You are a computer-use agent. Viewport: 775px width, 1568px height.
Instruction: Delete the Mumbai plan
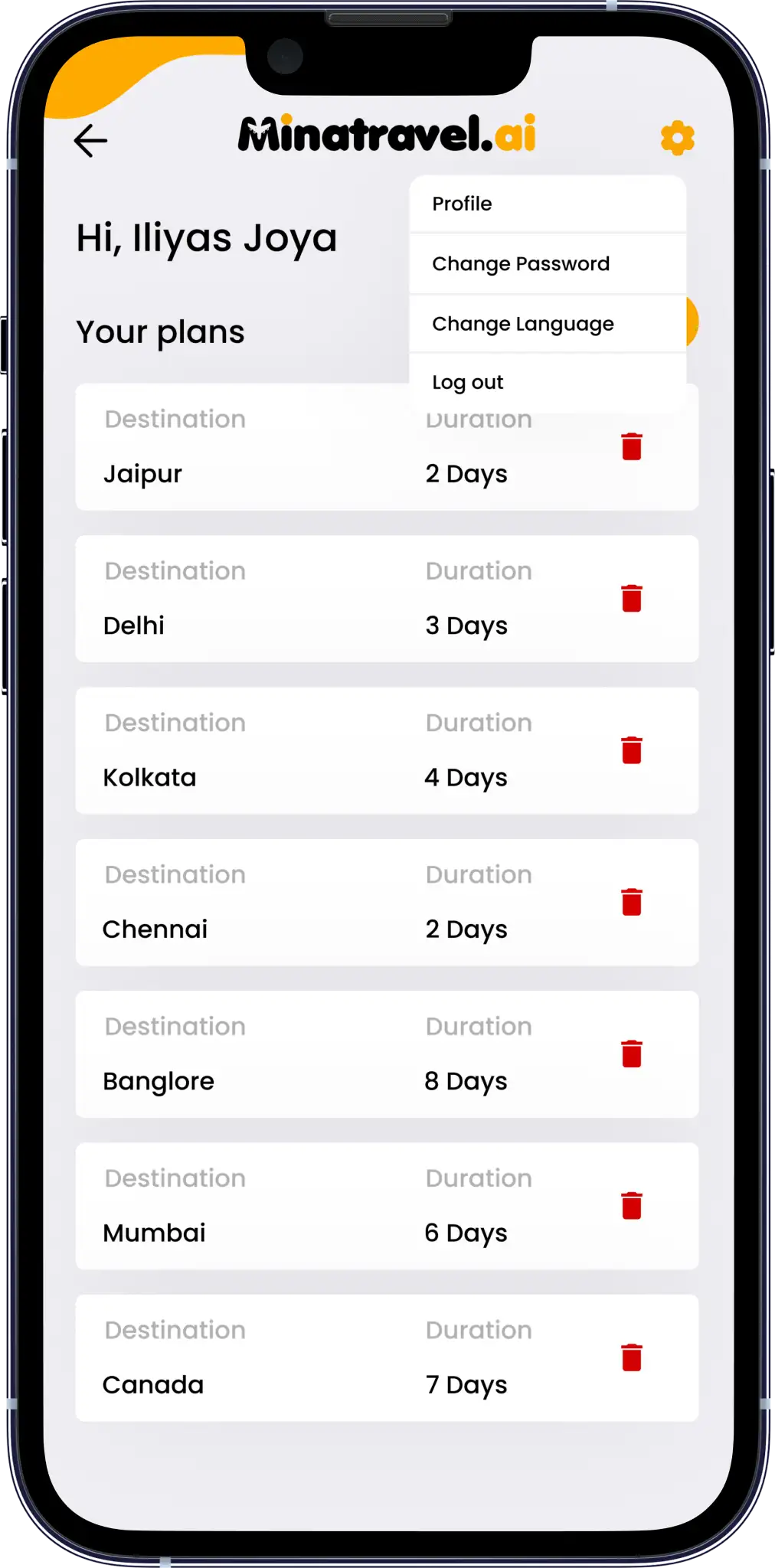632,1205
